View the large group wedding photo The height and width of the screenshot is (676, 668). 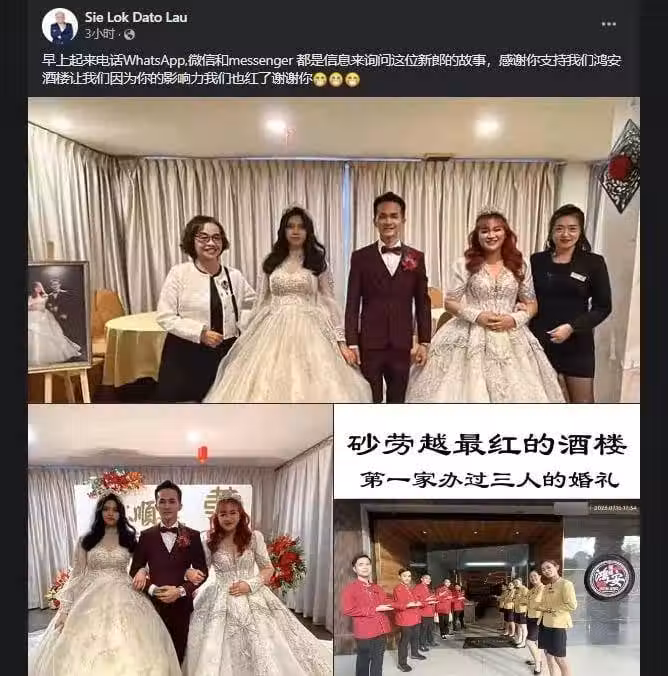(x=333, y=249)
